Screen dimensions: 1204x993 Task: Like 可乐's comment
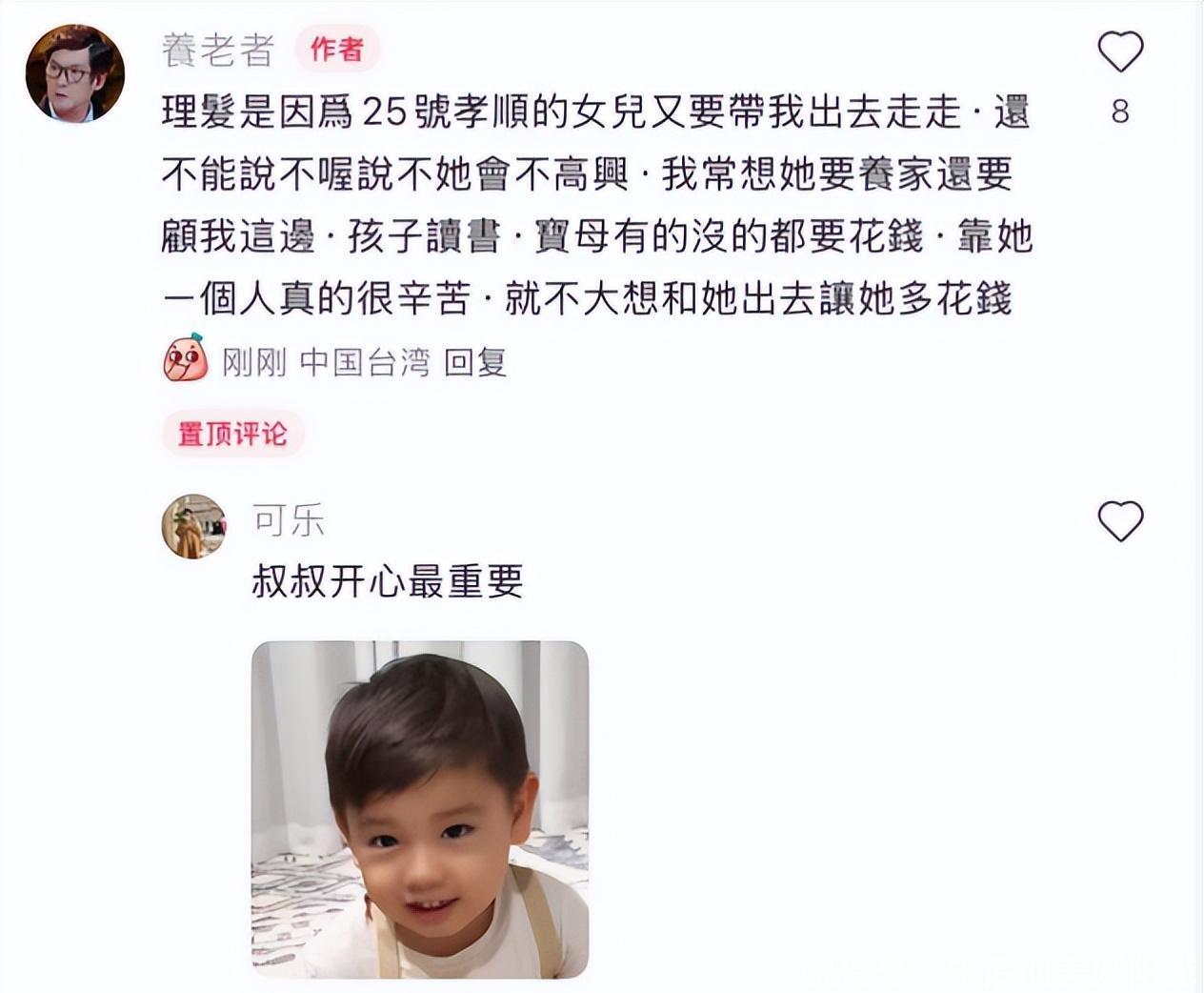(x=1120, y=520)
